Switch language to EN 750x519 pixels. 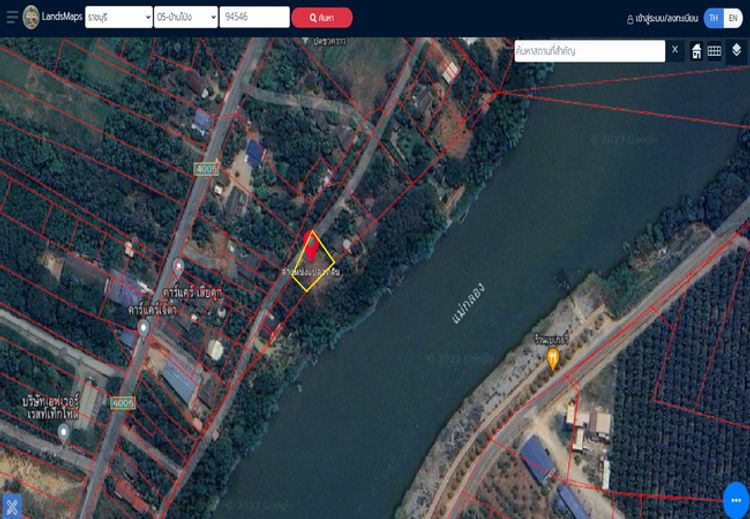tap(732, 18)
